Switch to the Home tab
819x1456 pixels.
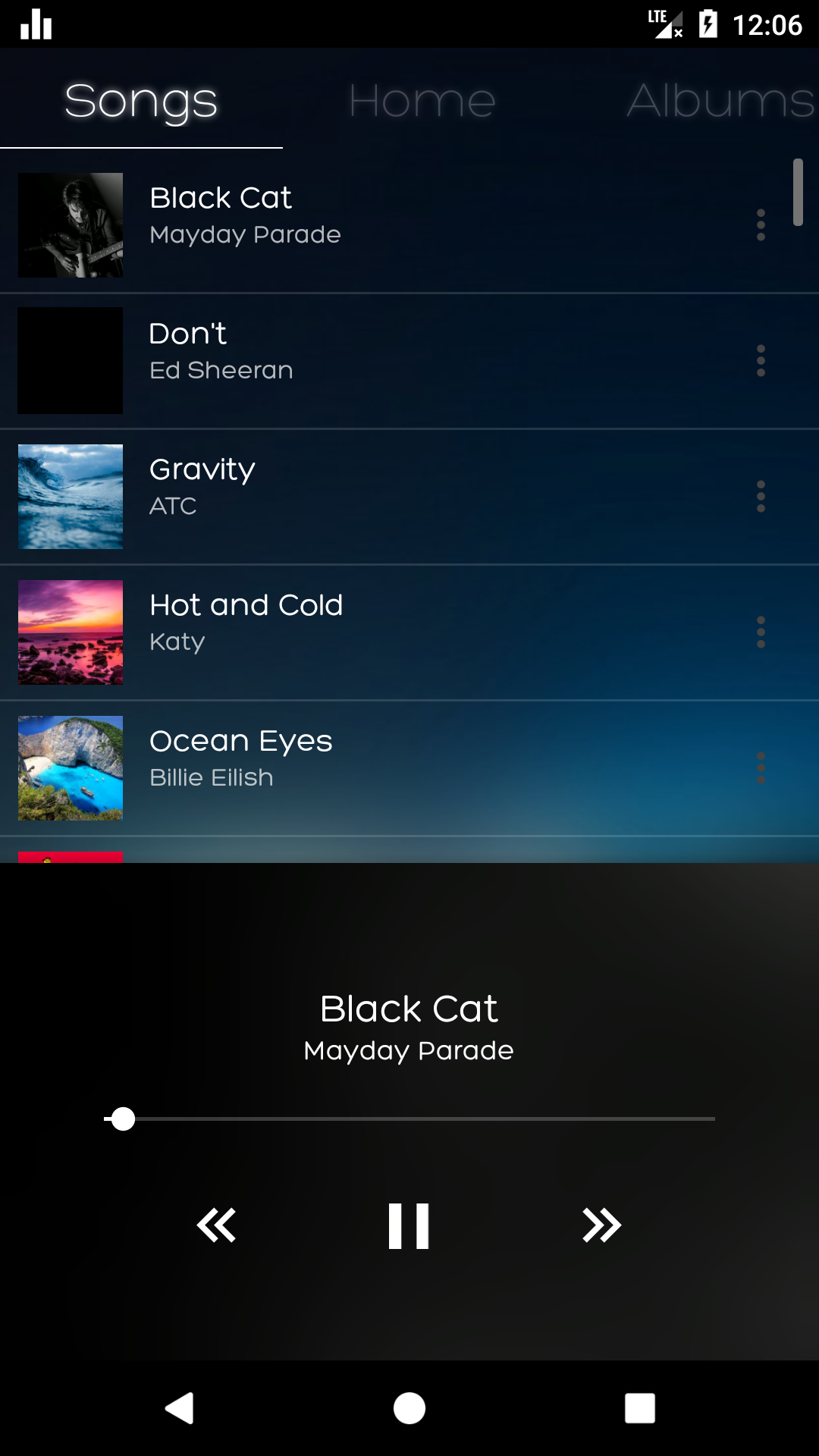(x=422, y=100)
